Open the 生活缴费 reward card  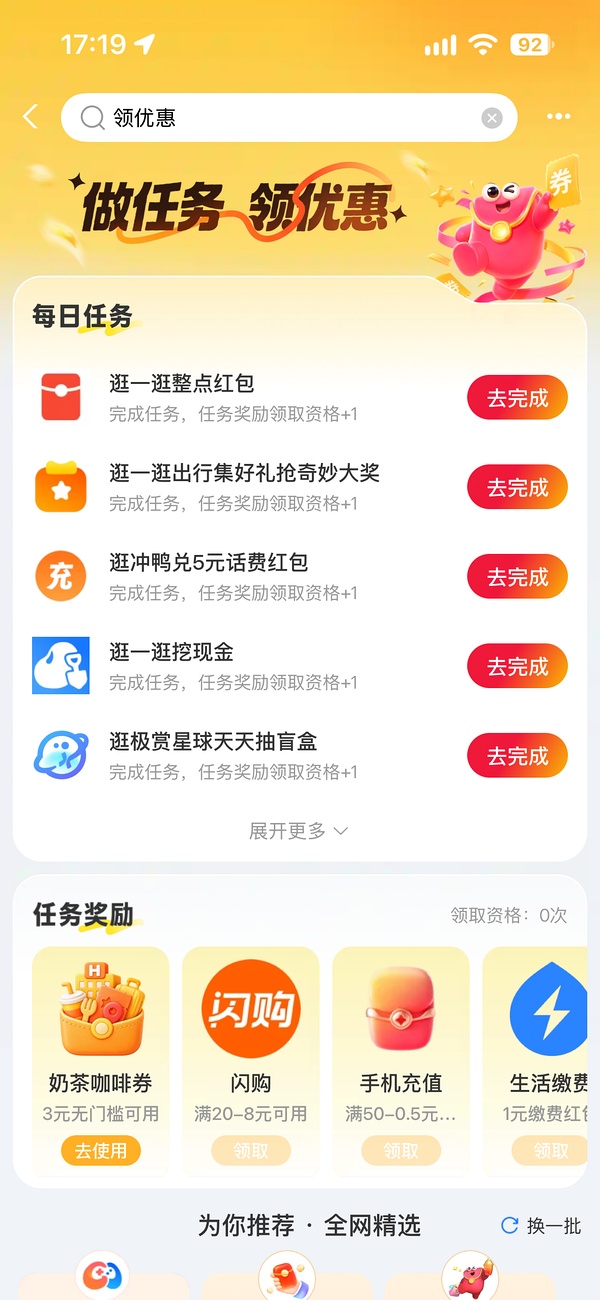[x=542, y=1060]
